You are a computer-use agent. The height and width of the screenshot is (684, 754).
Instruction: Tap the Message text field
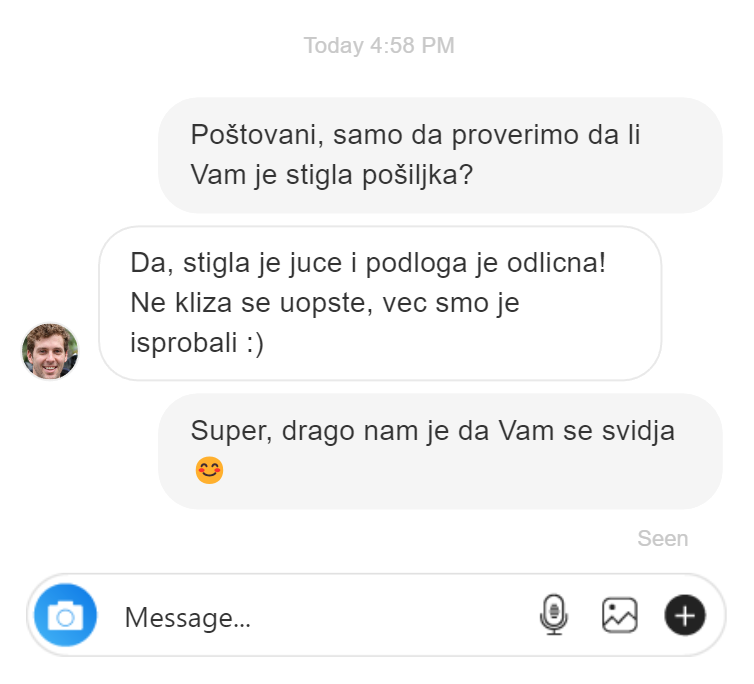coord(322,617)
